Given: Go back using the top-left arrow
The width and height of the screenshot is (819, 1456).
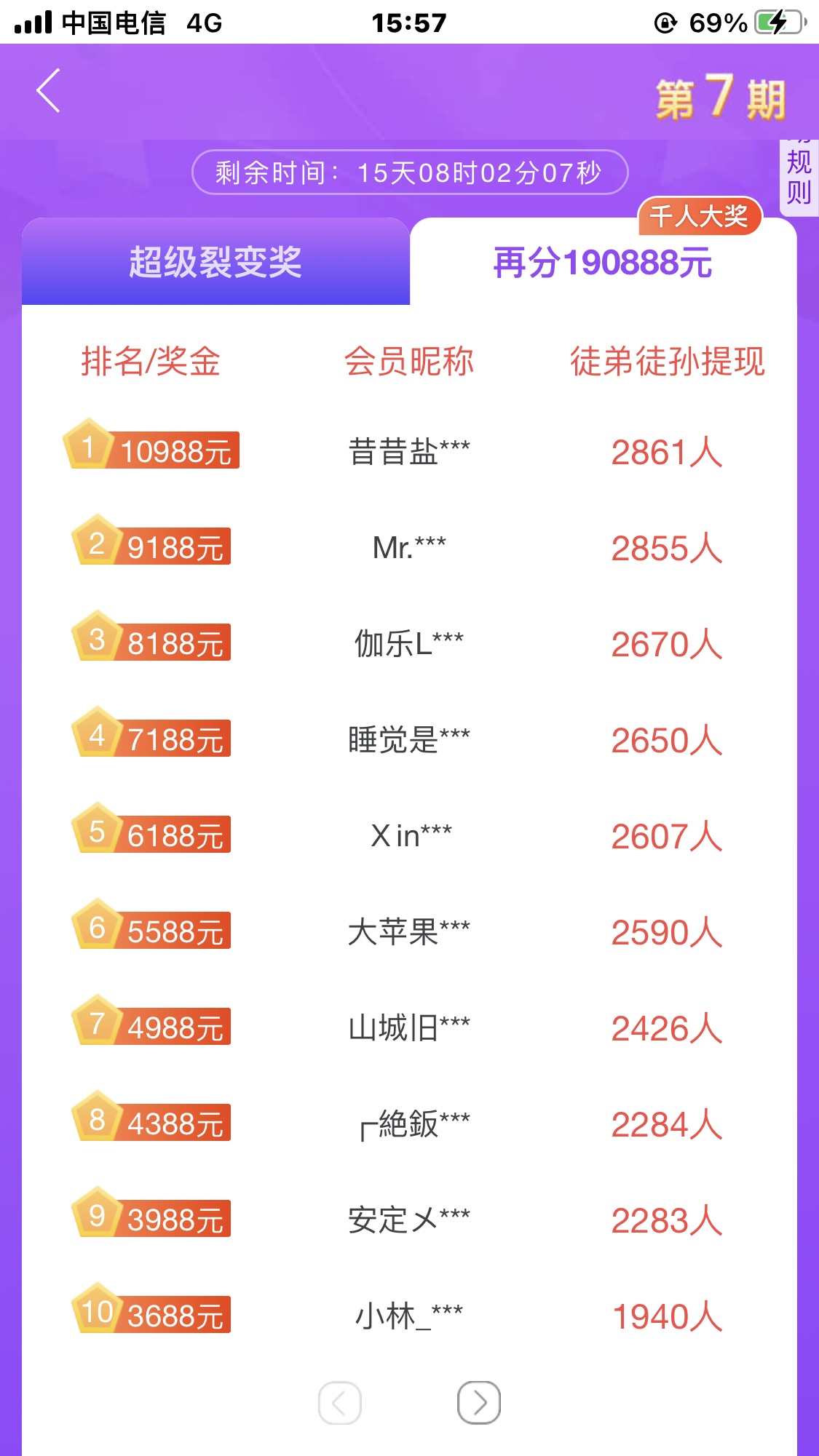Looking at the screenshot, I should (x=48, y=91).
